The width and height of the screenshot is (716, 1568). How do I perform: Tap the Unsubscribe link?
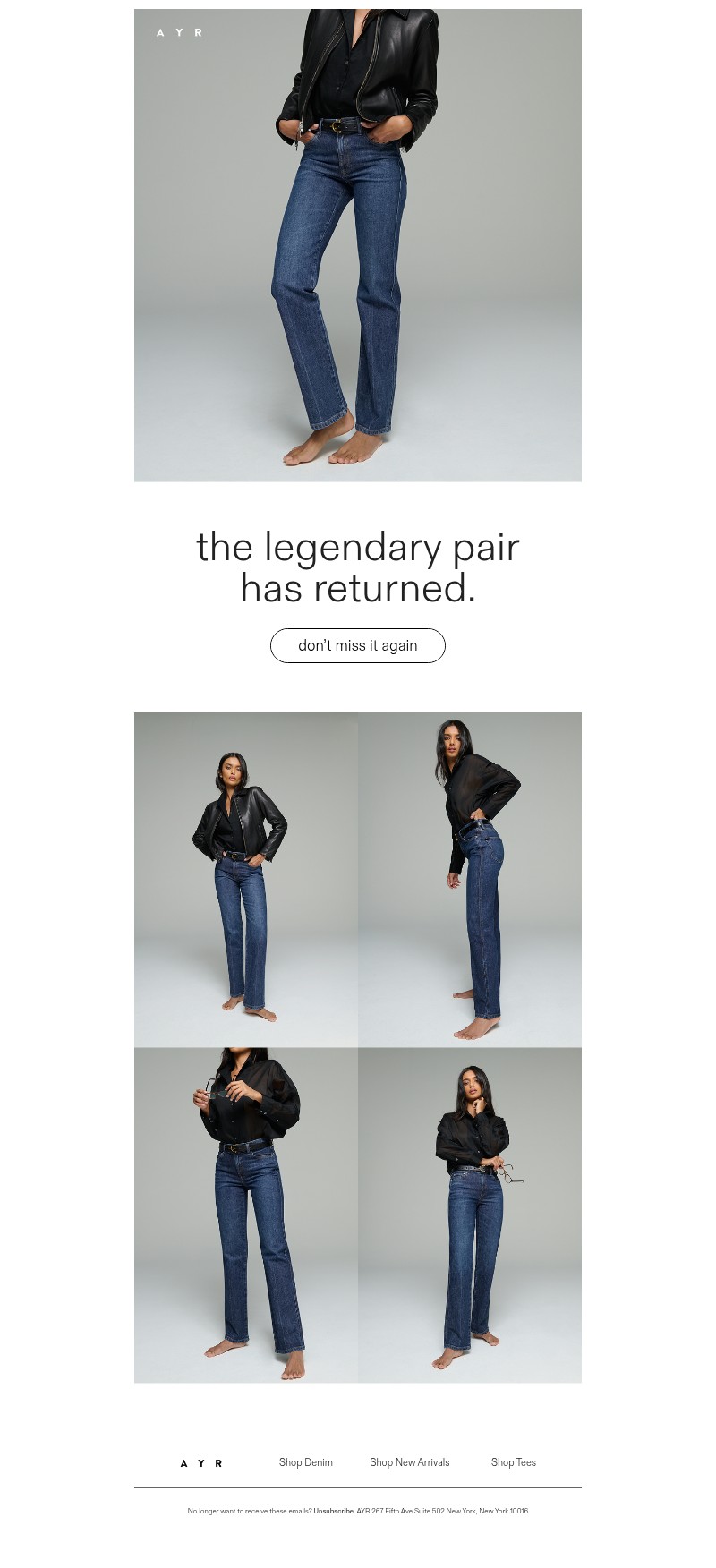[x=333, y=1511]
